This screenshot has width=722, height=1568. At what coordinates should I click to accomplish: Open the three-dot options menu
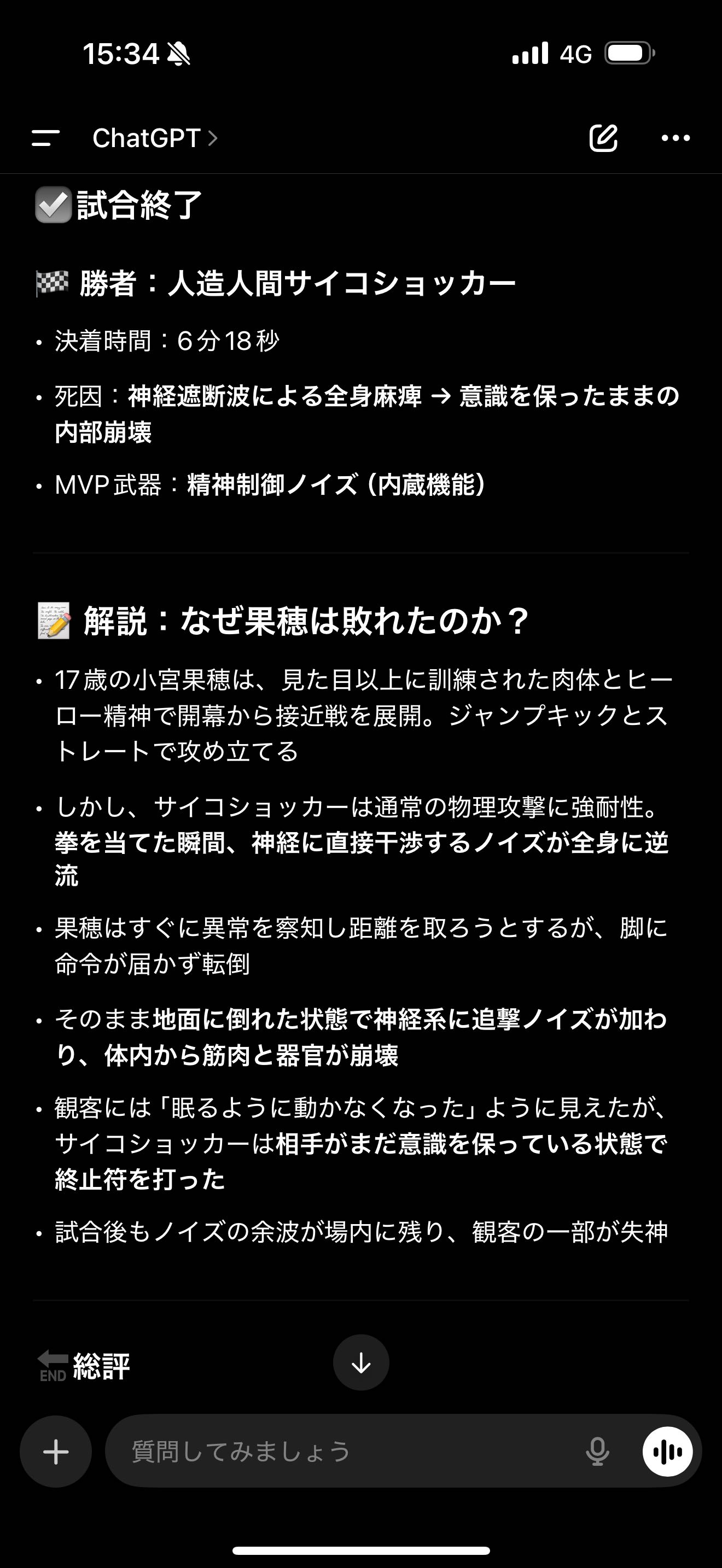676,138
